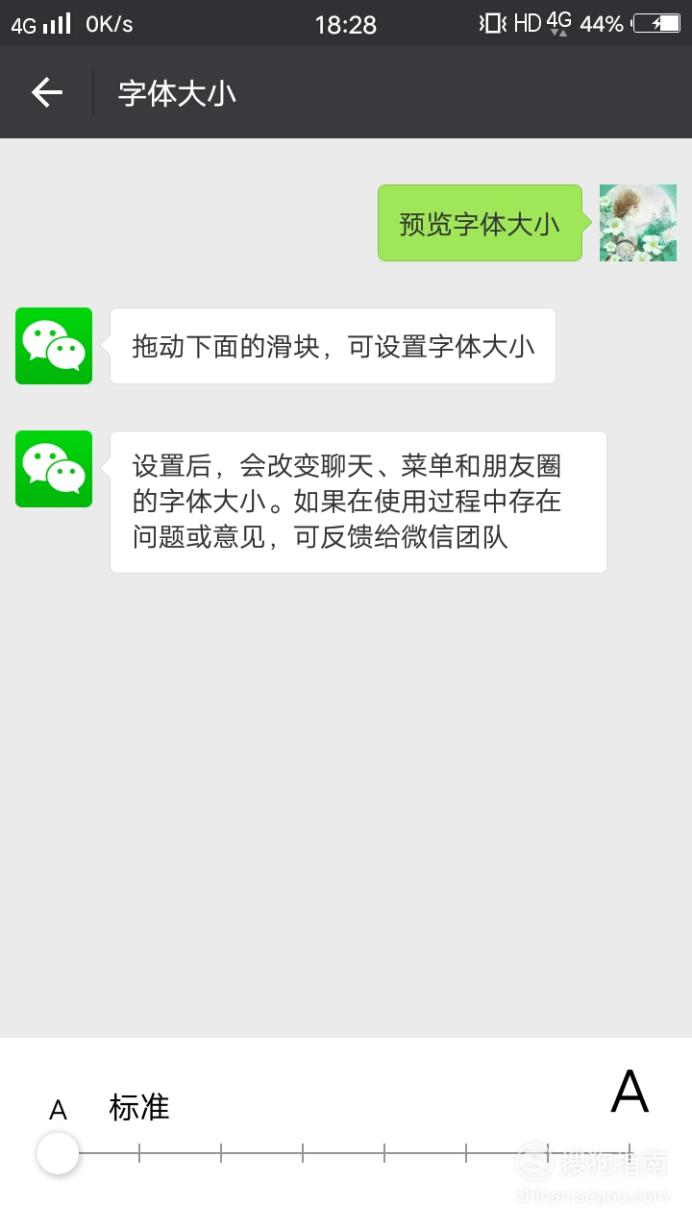This screenshot has width=692, height=1230.
Task: Set font size to the largest tick
Action: click(629, 1153)
